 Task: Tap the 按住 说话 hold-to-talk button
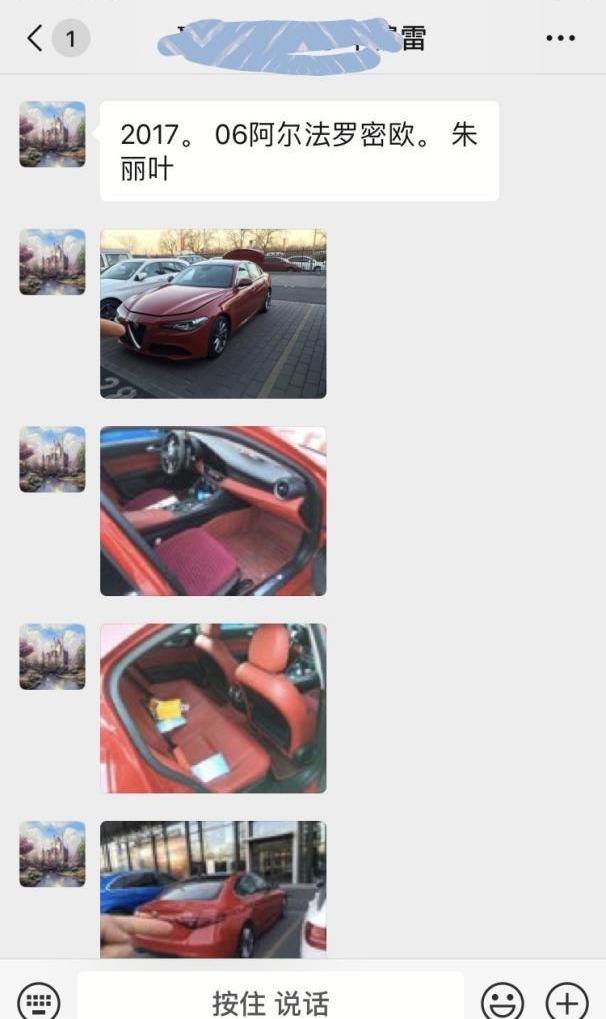click(x=270, y=1000)
